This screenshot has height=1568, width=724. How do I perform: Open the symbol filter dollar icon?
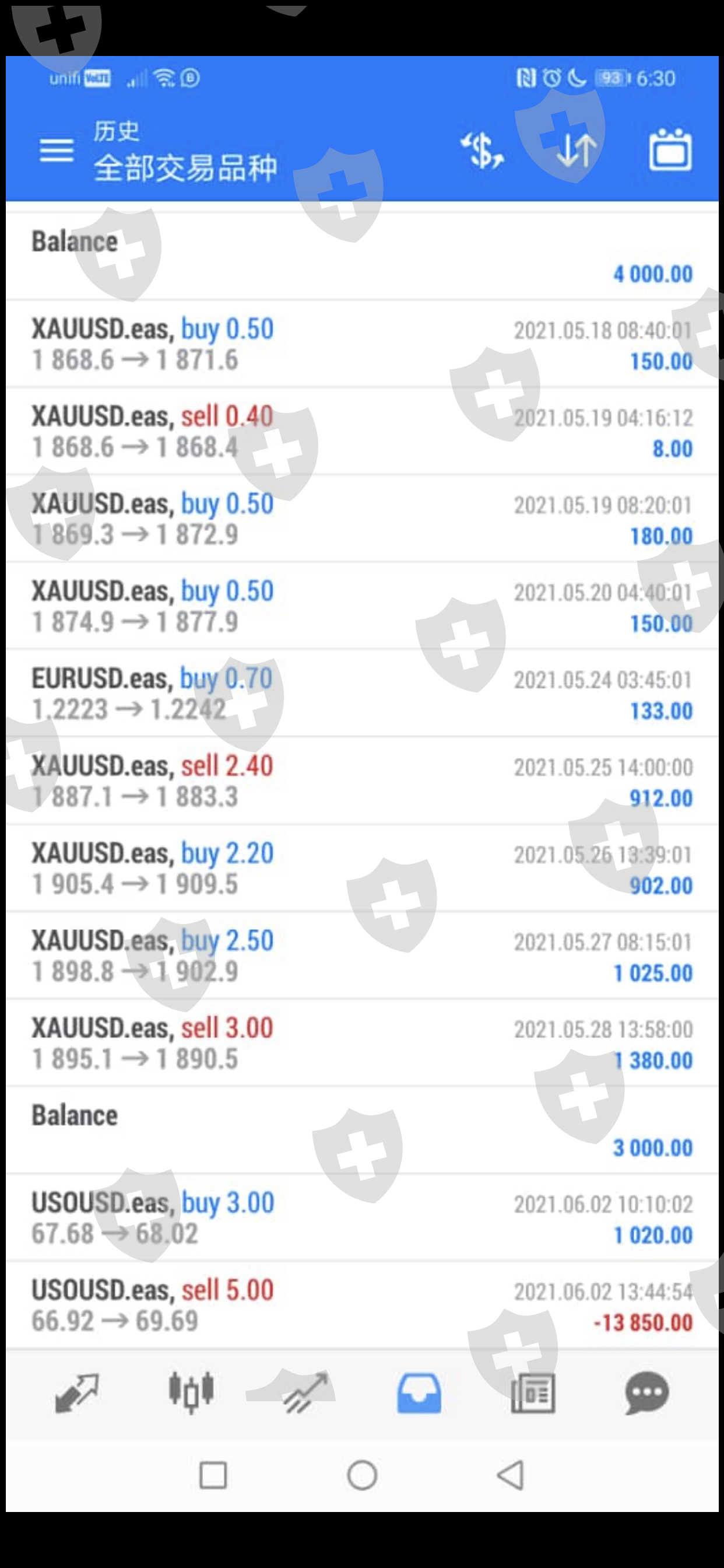482,150
